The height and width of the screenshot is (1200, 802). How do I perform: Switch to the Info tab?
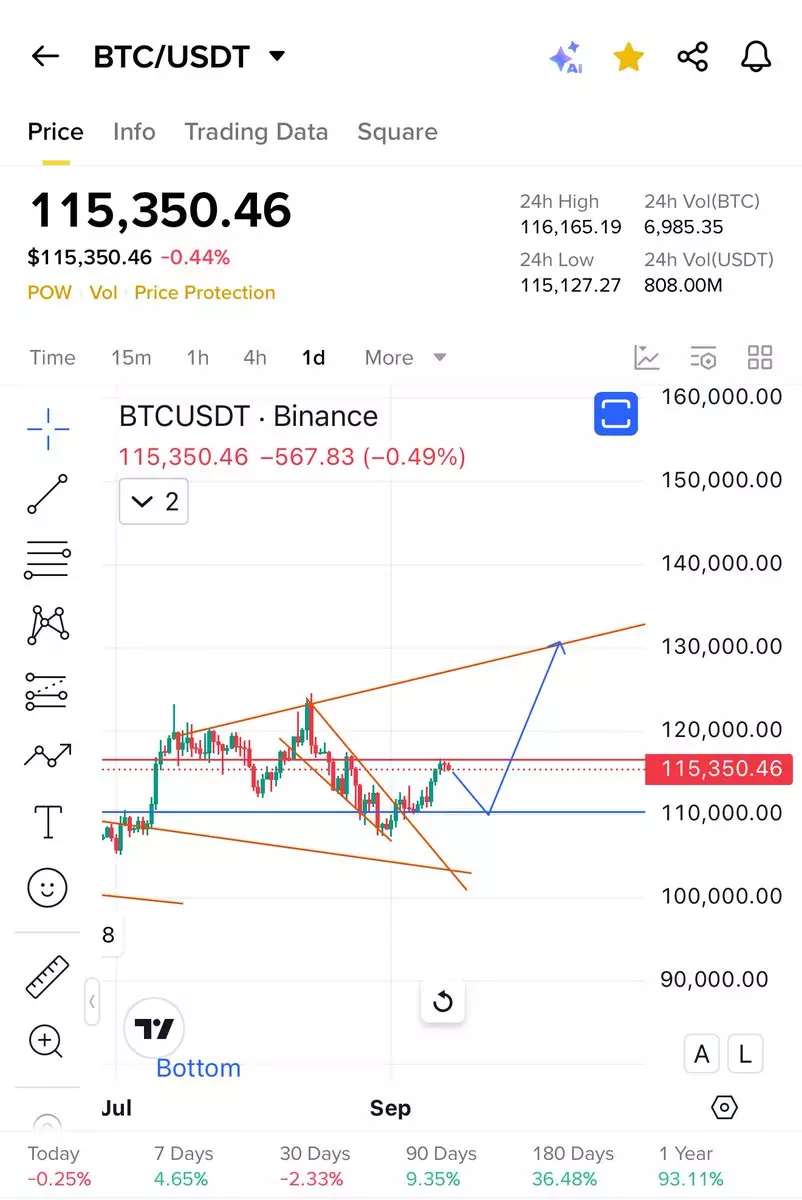click(134, 132)
